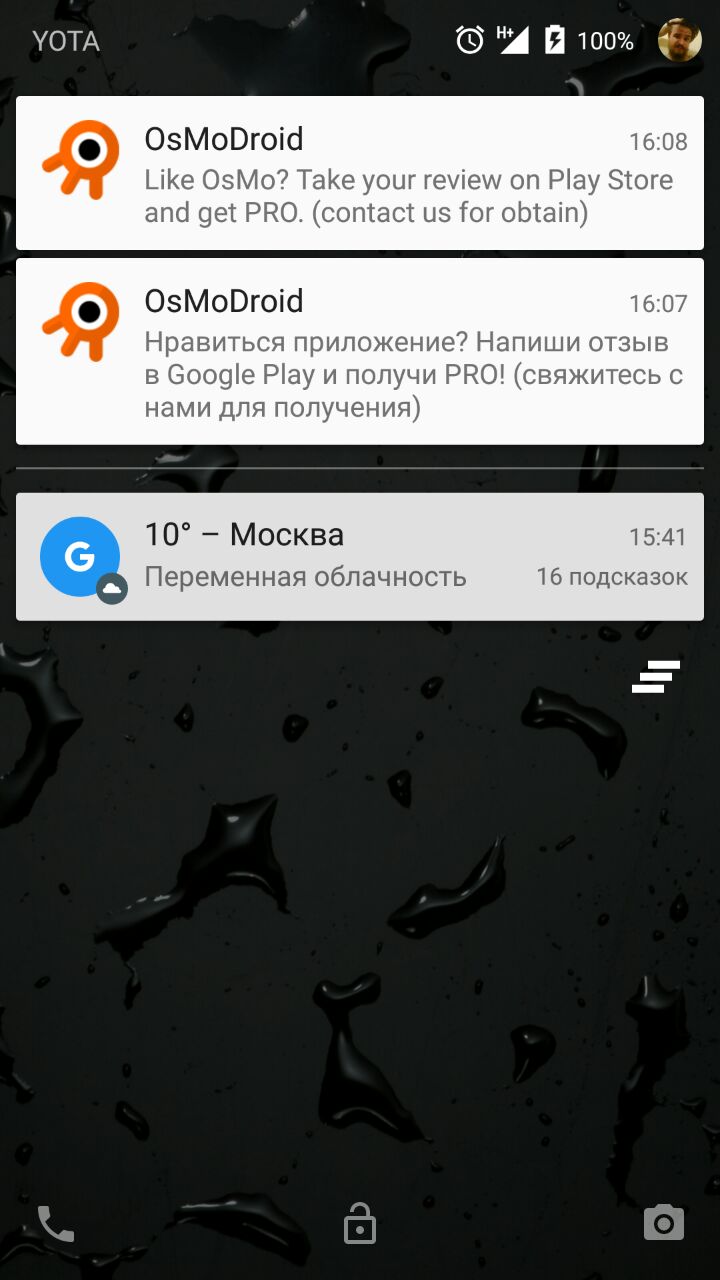
Task: Open the OsMoDroid notification from 16:07
Action: tap(360, 351)
